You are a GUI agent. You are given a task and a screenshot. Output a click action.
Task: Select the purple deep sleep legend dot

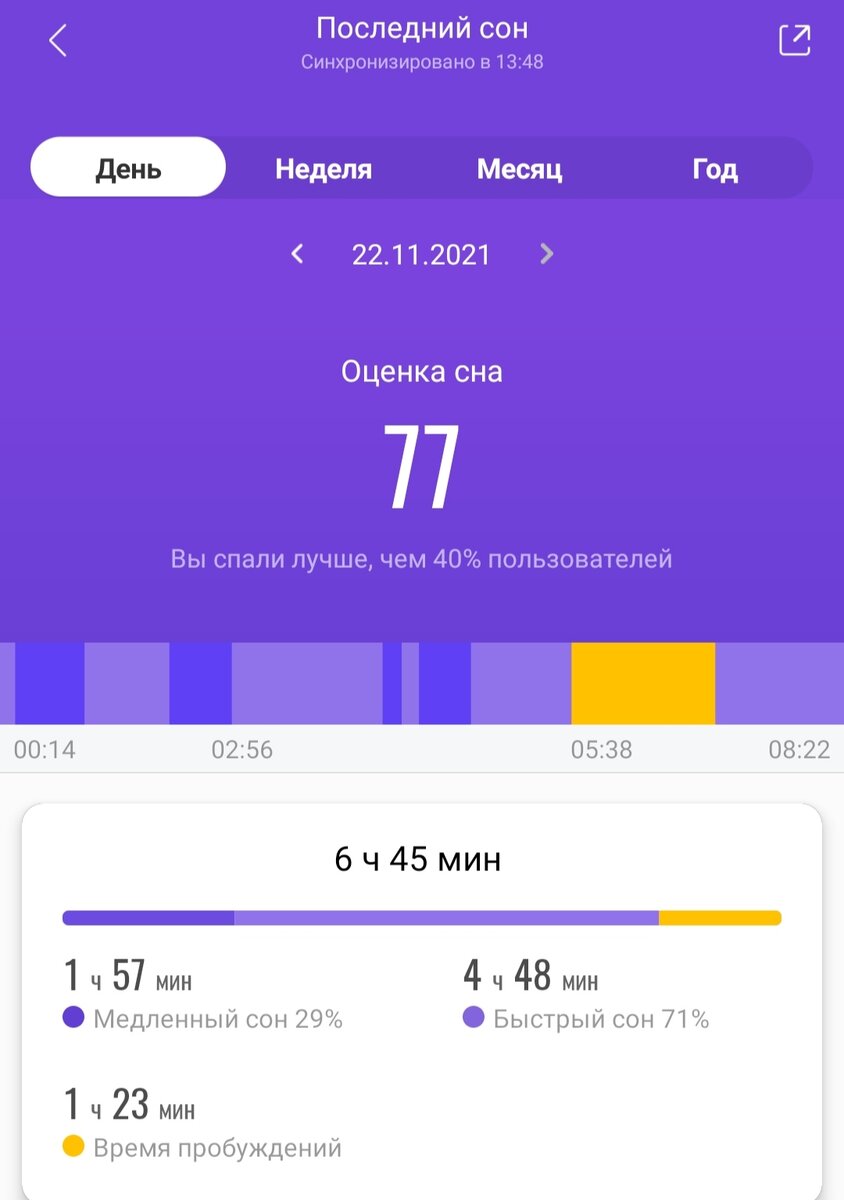pyautogui.click(x=70, y=1017)
